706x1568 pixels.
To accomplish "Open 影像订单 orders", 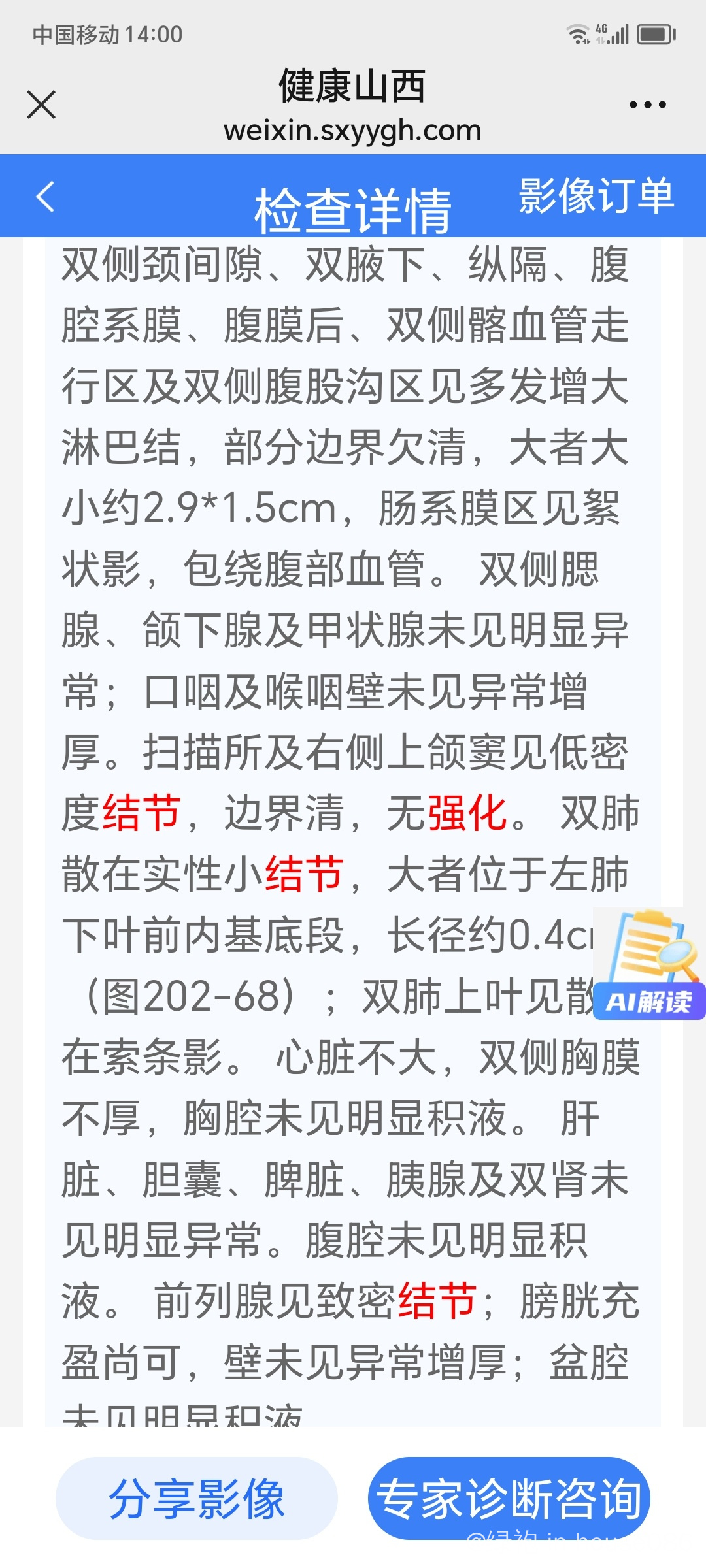I will [x=596, y=195].
